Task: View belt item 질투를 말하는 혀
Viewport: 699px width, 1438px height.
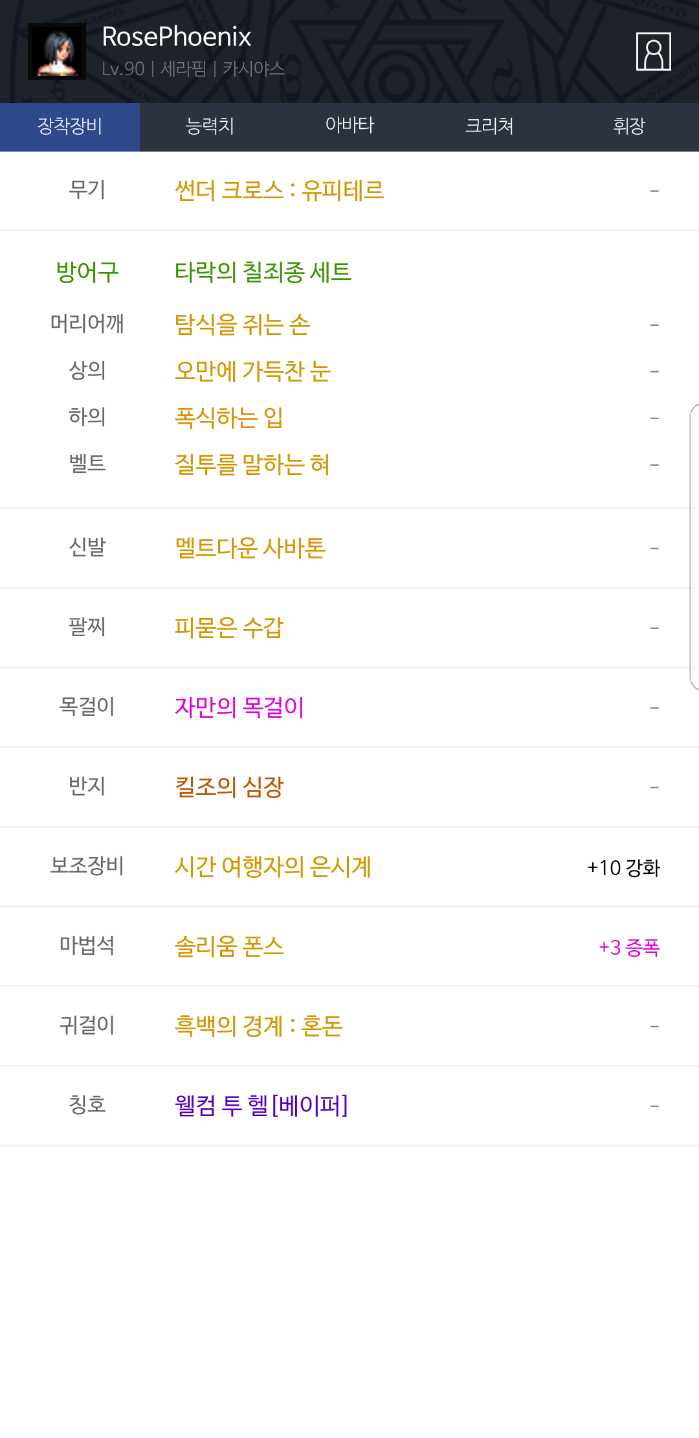Action: coord(252,464)
